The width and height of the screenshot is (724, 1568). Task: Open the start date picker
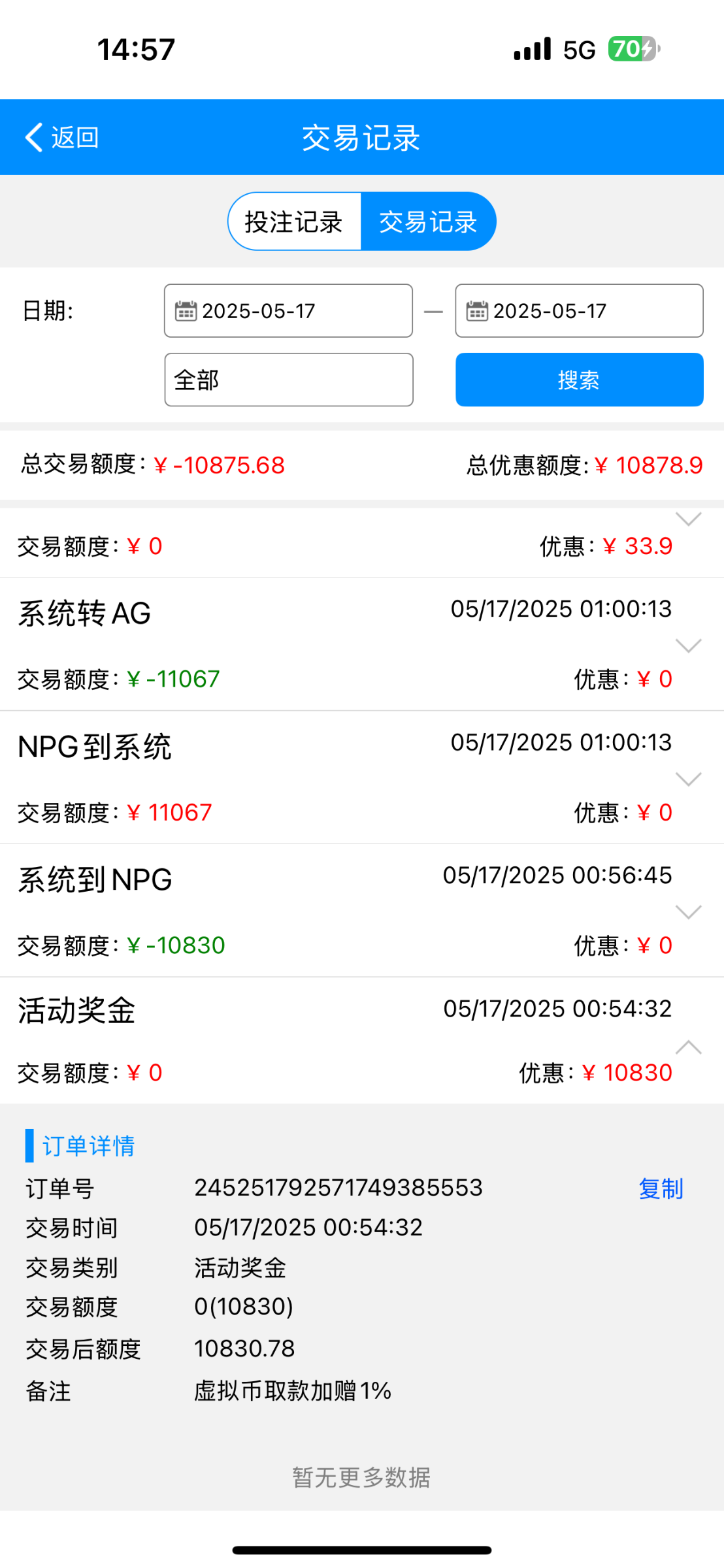[x=288, y=311]
